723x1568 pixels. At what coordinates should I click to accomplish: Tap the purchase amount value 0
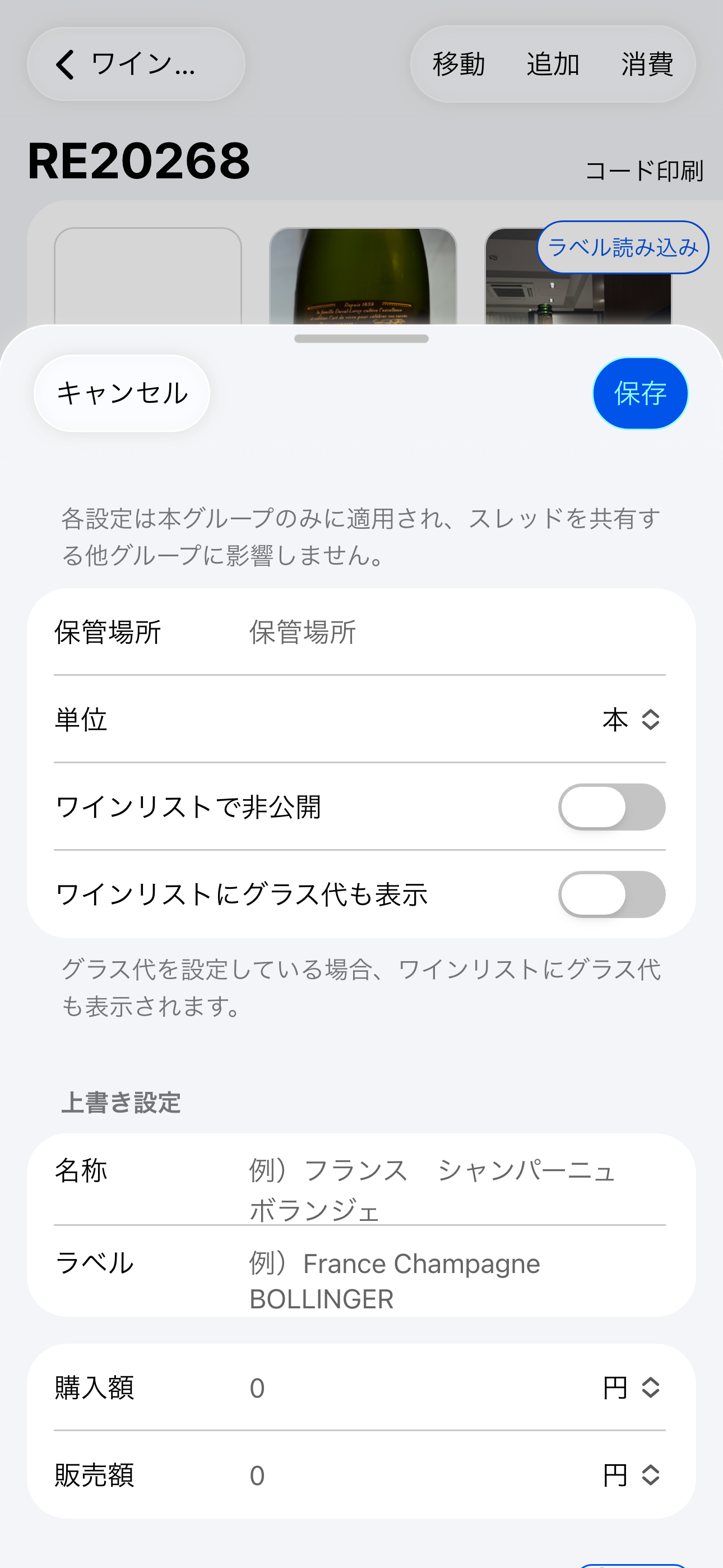point(257,1387)
